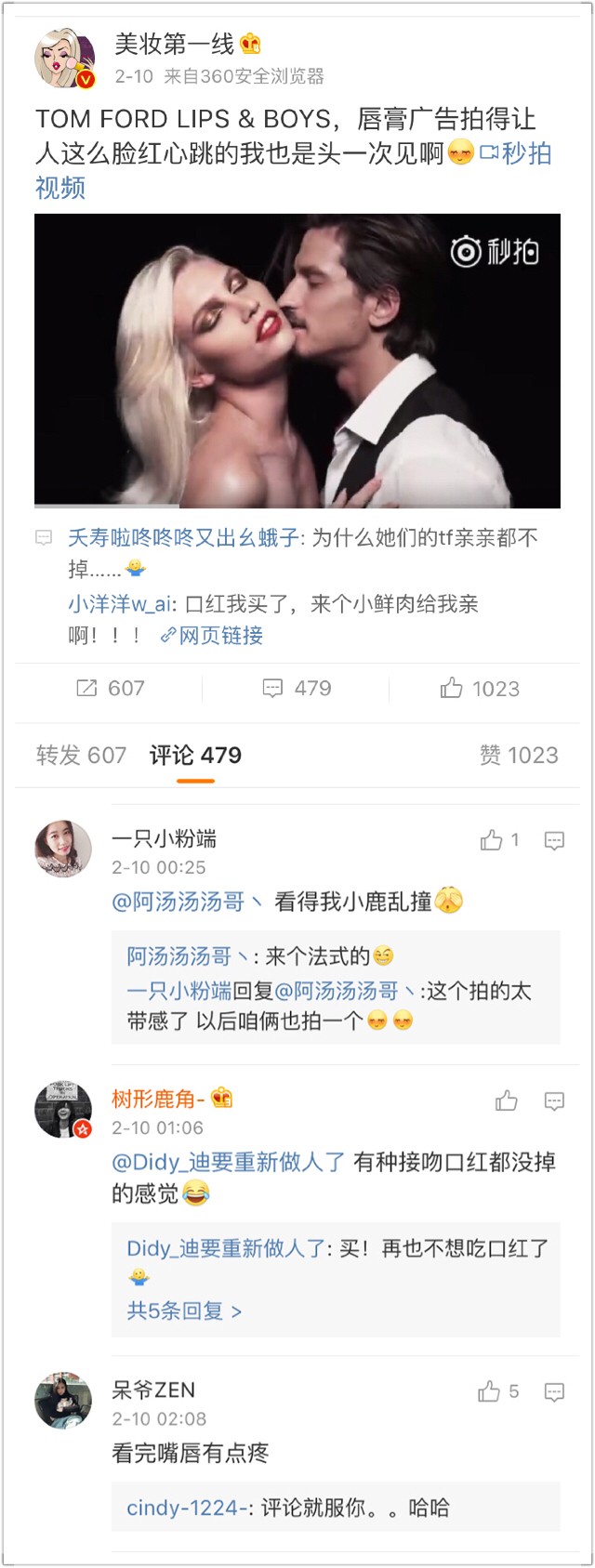The height and width of the screenshot is (1568, 595).
Task: Reply to 一只小粉端's comment
Action: pyautogui.click(x=554, y=841)
